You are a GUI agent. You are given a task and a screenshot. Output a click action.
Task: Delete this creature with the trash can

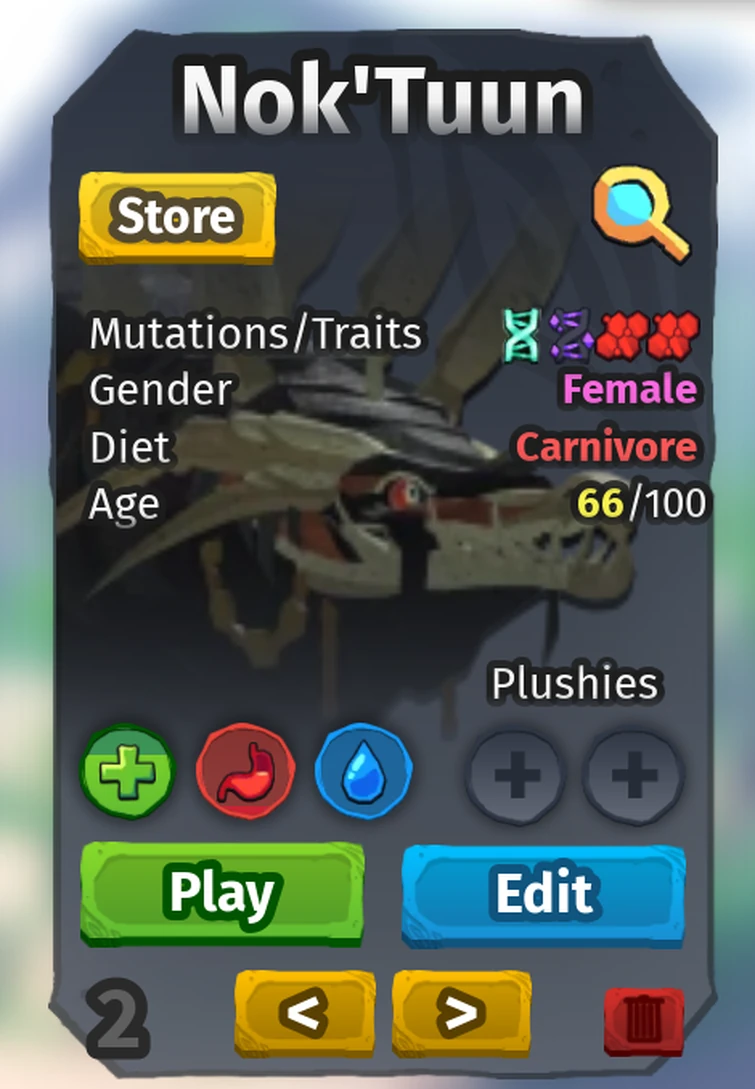644,1021
